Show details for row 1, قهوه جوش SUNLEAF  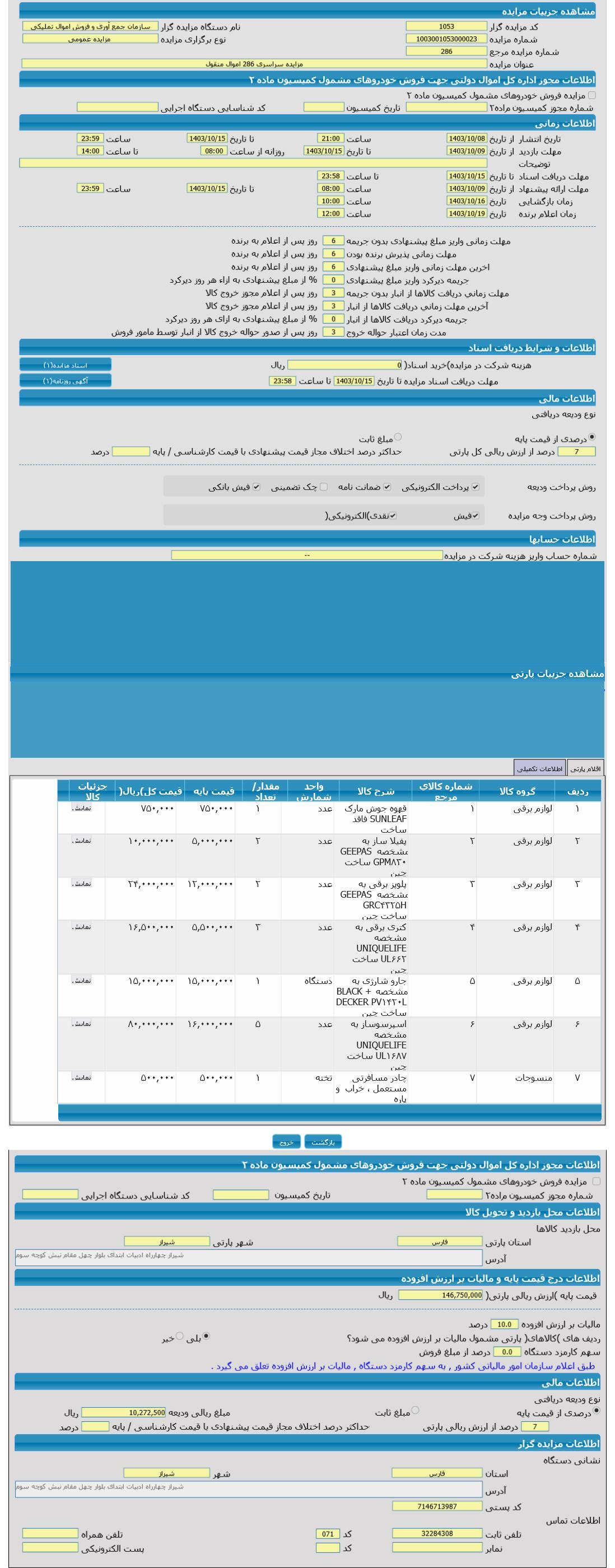pyautogui.click(x=82, y=808)
